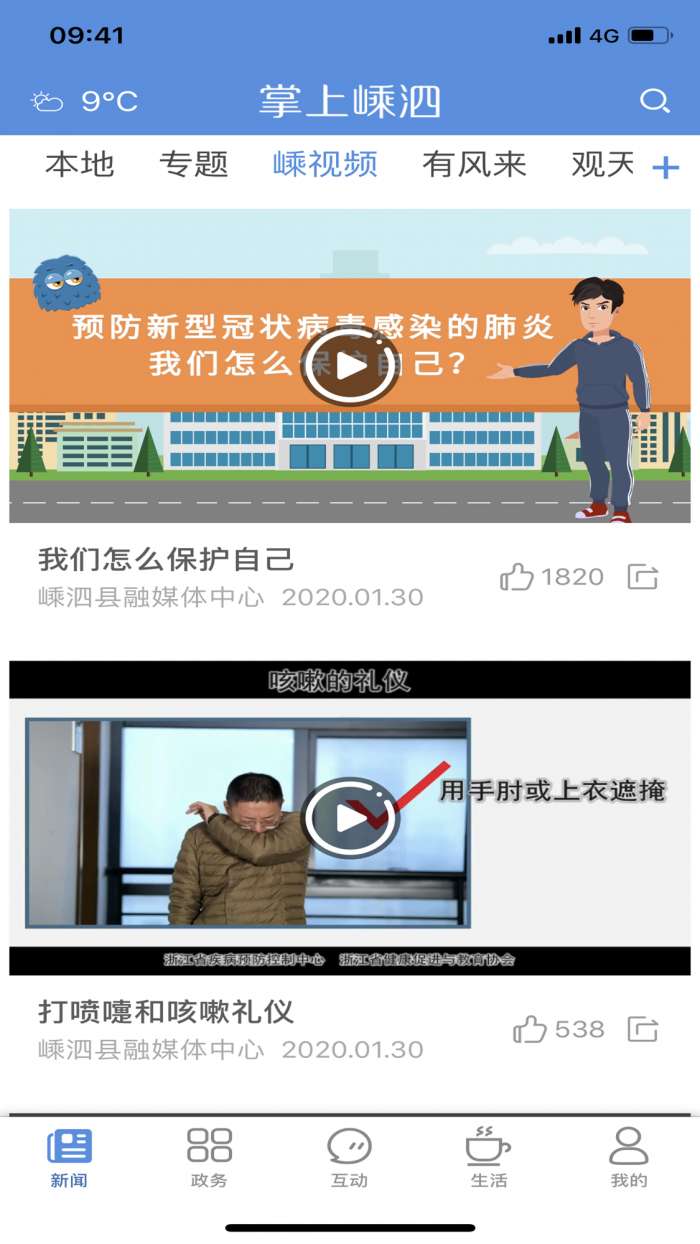The height and width of the screenshot is (1244, 700).
Task: Select the 新闻 bottom tab
Action: point(69,1158)
